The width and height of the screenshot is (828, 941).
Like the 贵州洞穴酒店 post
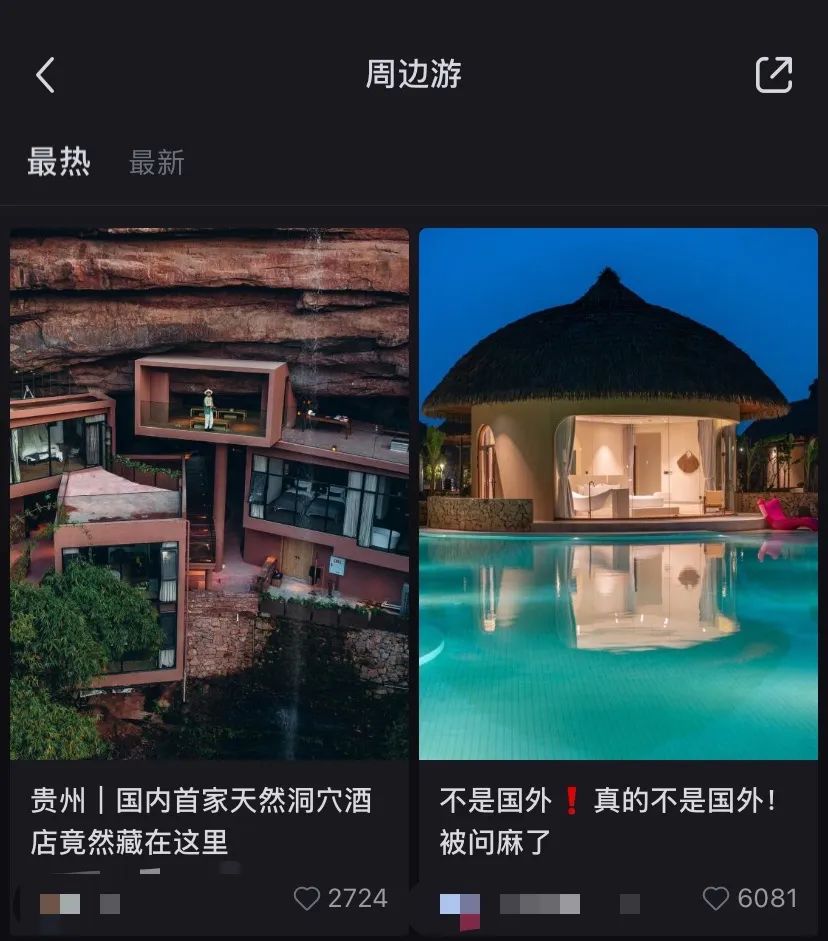click(307, 899)
